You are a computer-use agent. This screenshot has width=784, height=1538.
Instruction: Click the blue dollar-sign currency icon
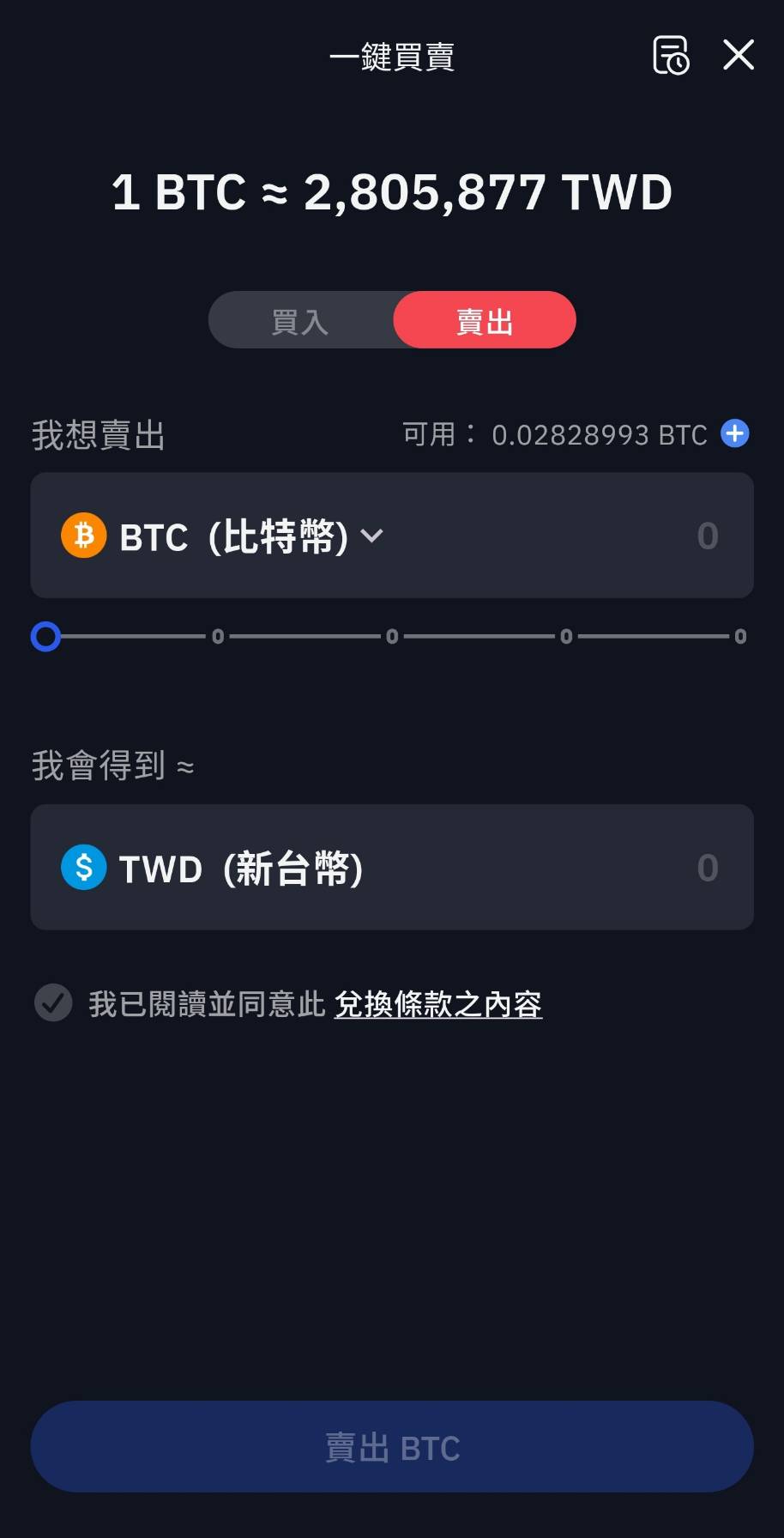(83, 867)
